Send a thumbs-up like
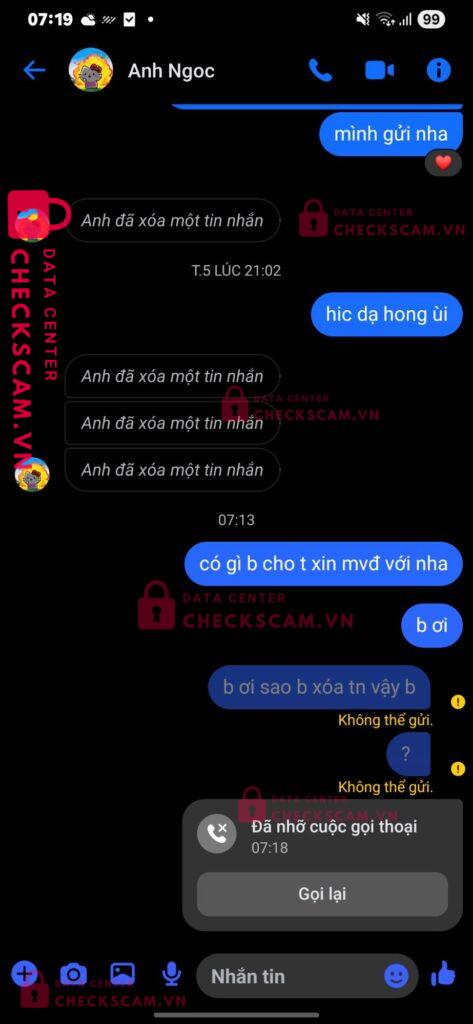The height and width of the screenshot is (1024, 473). pyautogui.click(x=444, y=974)
